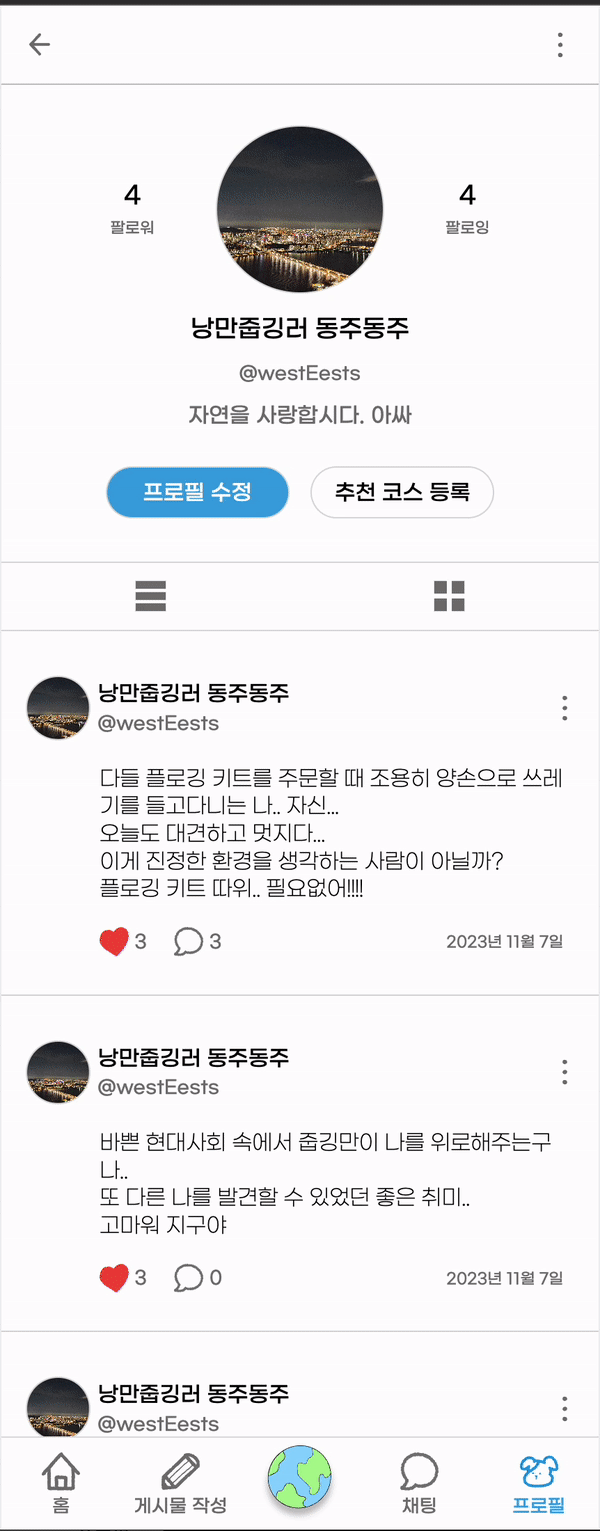Screen dimensions: 600x1531
Task: View the 팔로워 list
Action: pos(132,207)
